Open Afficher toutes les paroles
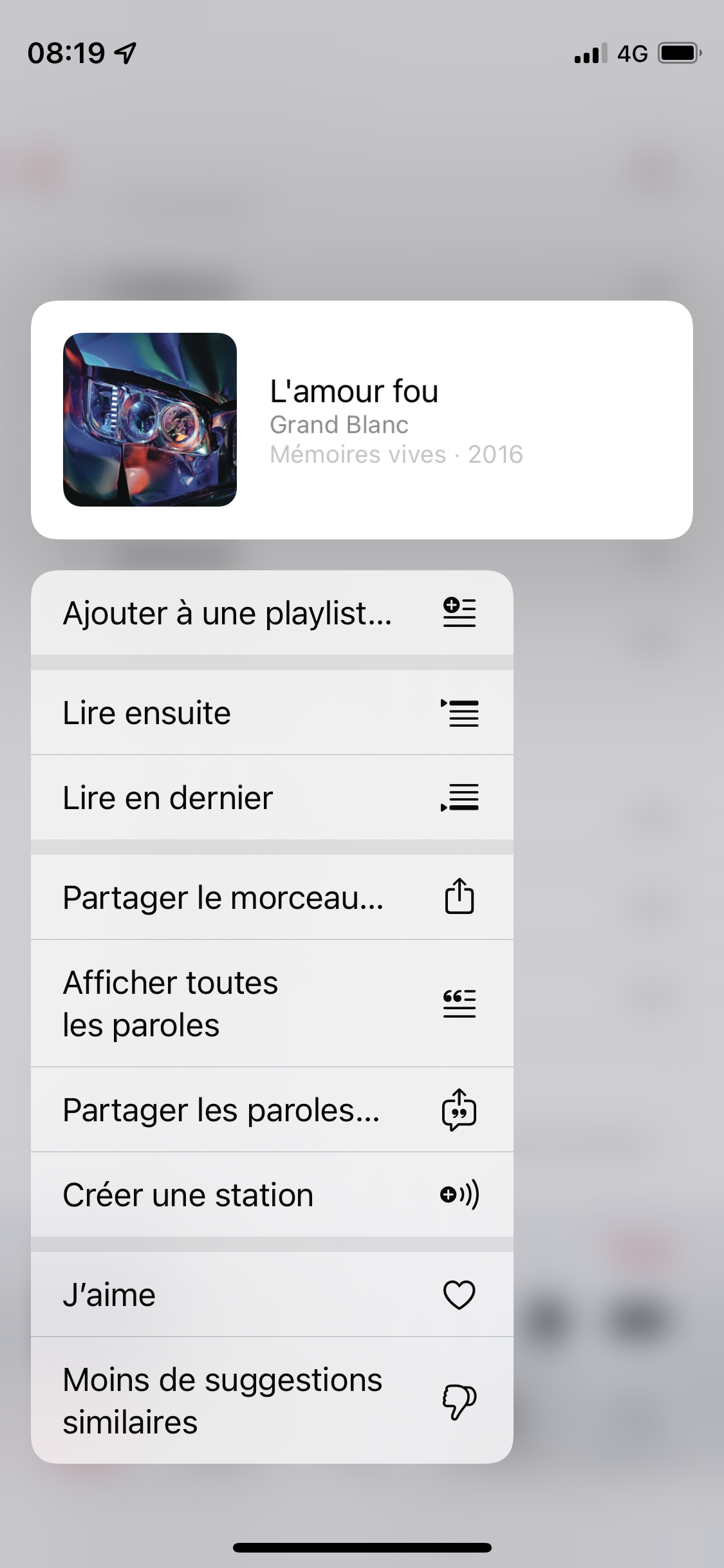This screenshot has height=1568, width=724. tap(272, 1003)
